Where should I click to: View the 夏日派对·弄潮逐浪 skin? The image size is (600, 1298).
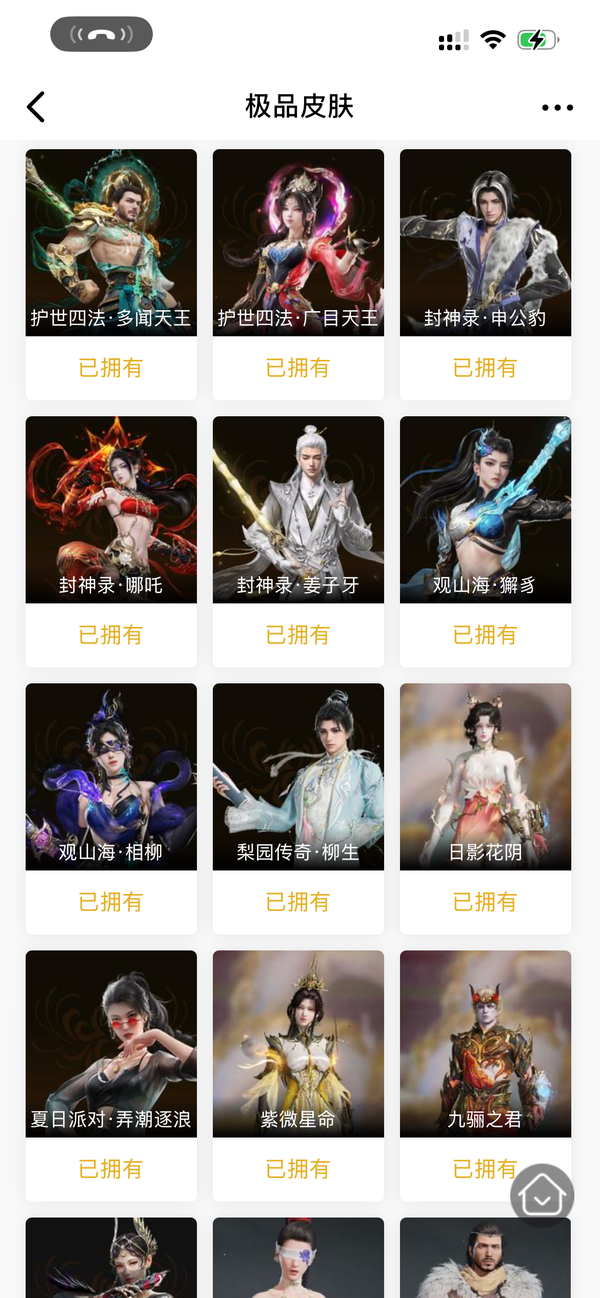pos(111,1076)
